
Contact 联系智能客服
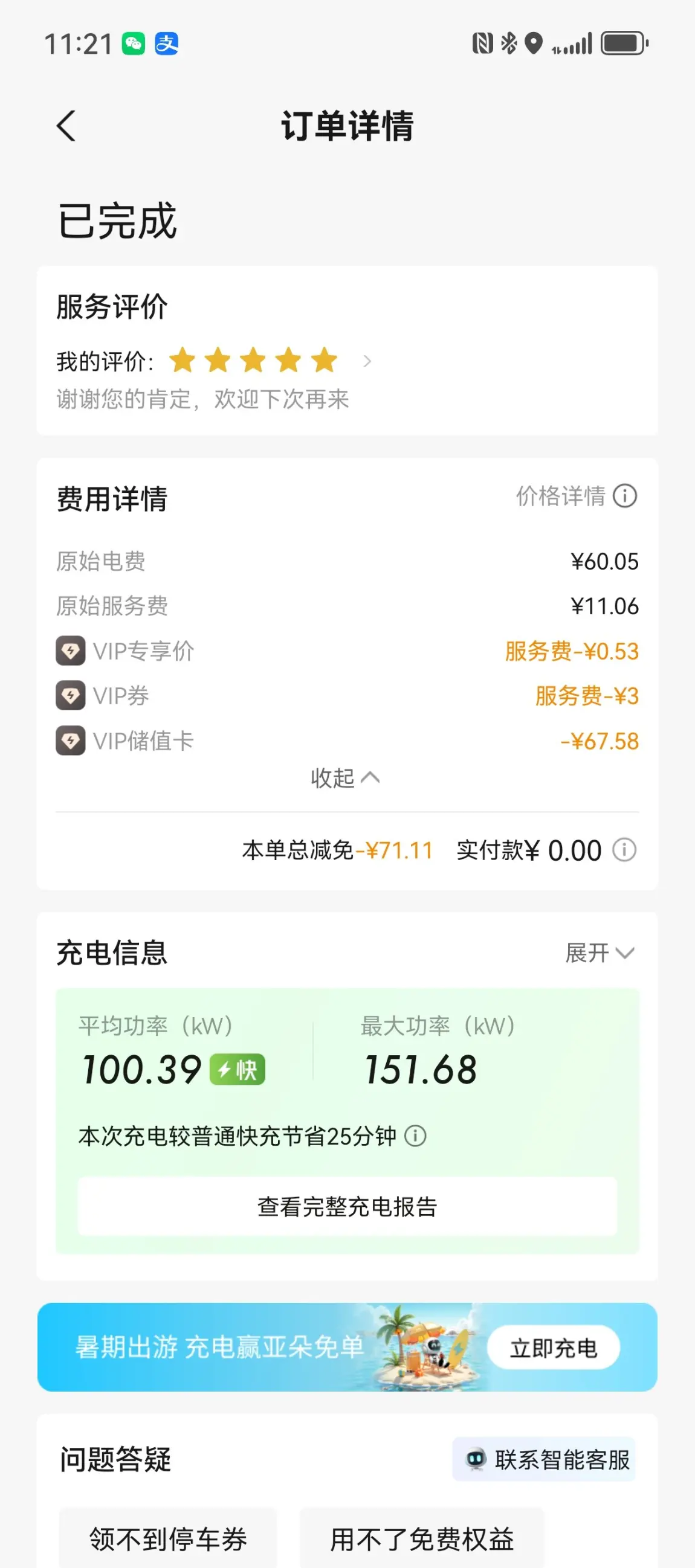tap(544, 1460)
